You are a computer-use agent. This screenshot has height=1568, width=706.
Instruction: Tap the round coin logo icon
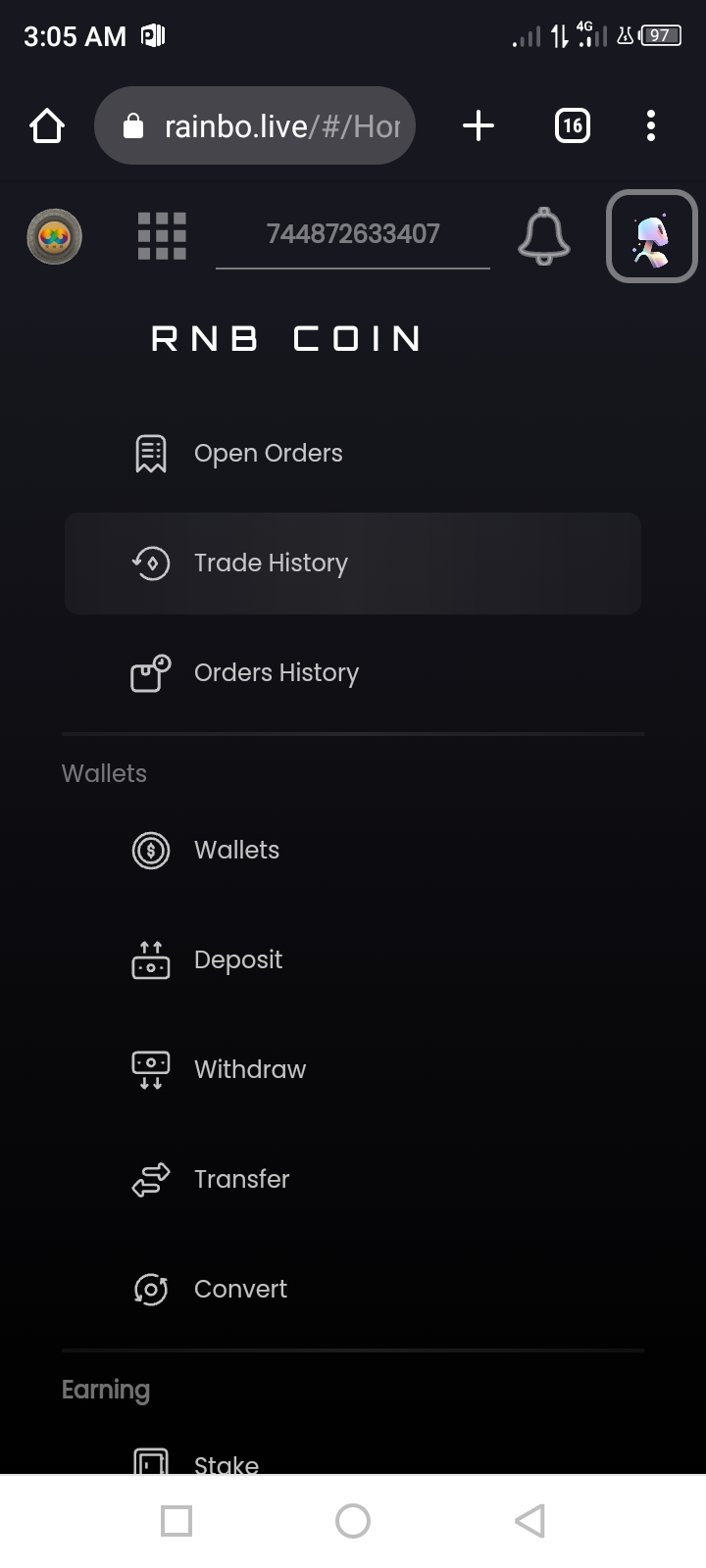click(54, 236)
